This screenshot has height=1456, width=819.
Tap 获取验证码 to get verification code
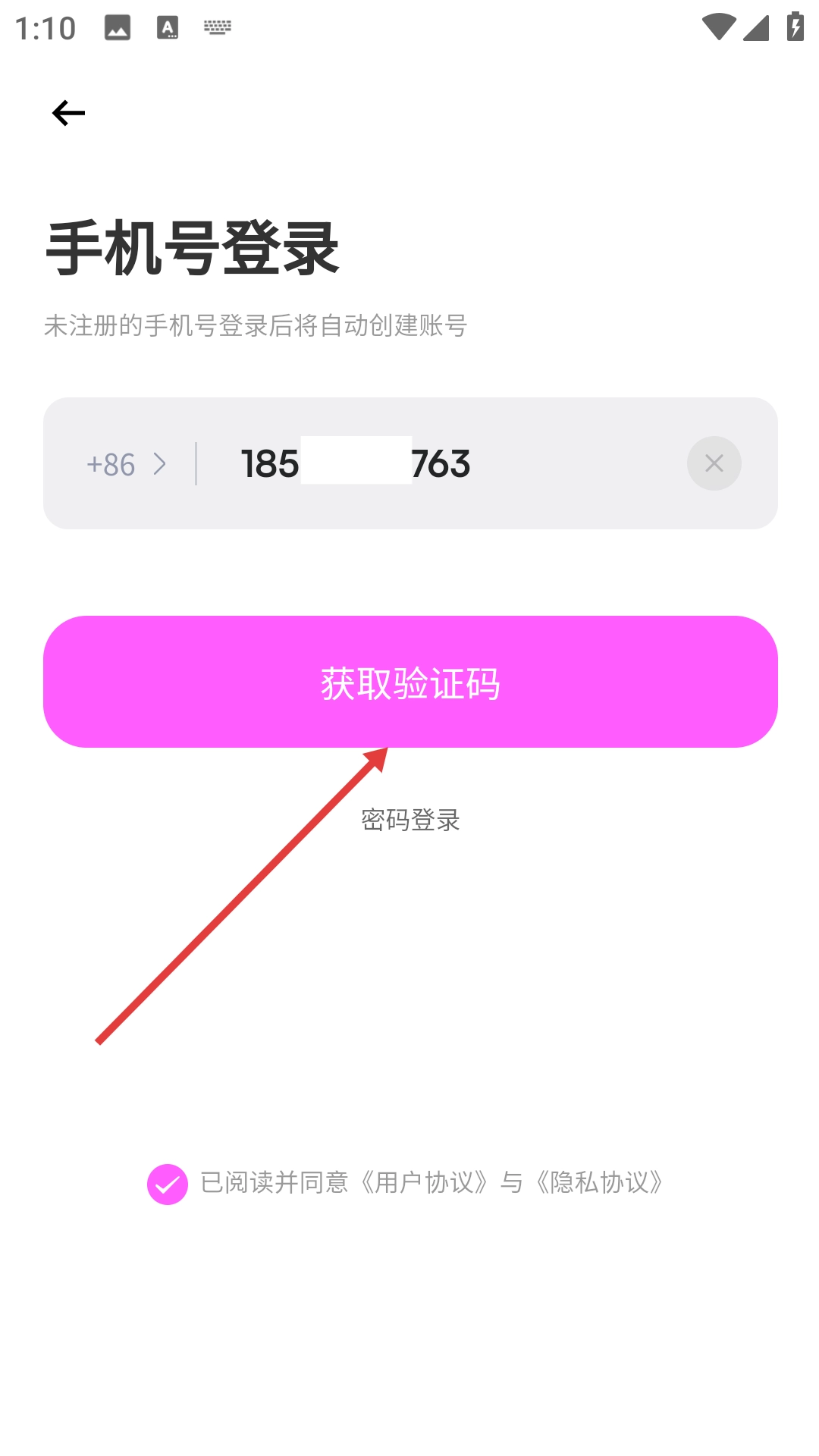(410, 682)
